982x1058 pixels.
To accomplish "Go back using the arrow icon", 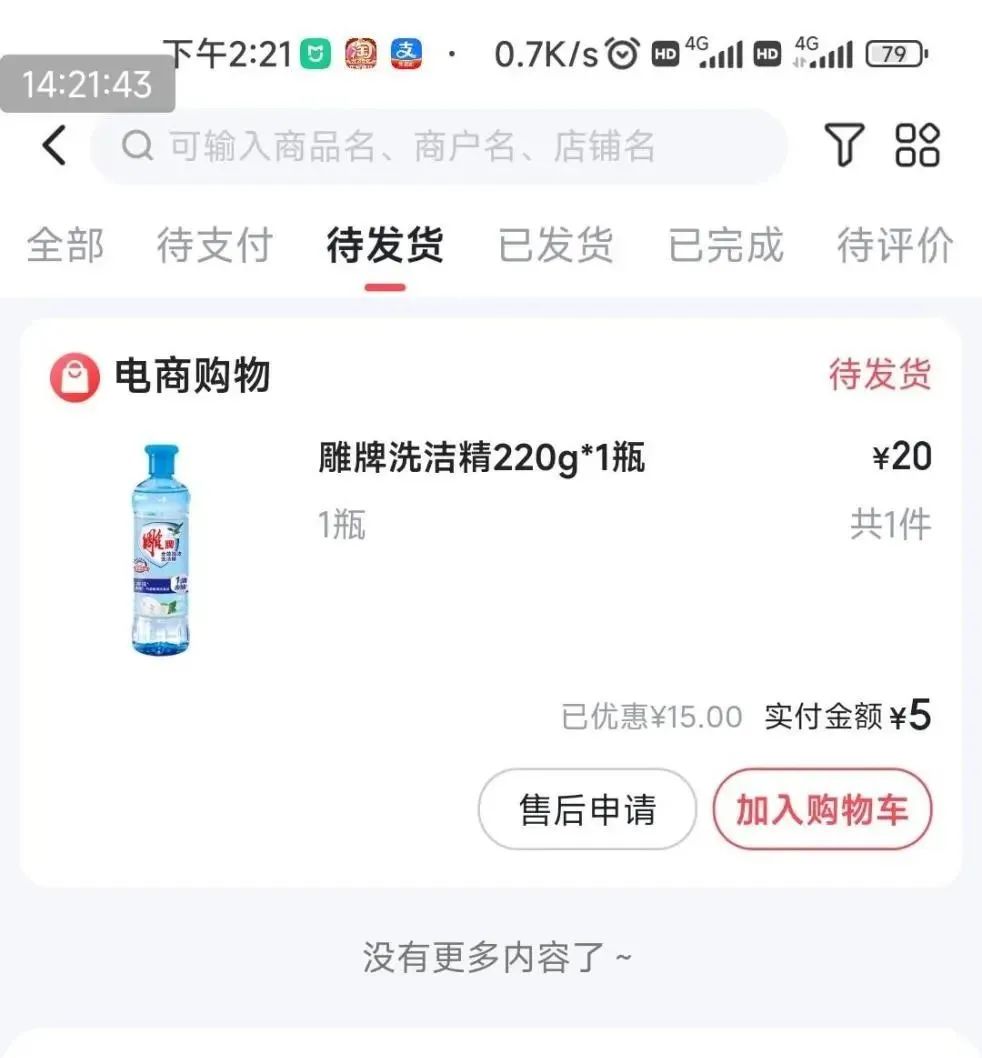I will coord(54,146).
